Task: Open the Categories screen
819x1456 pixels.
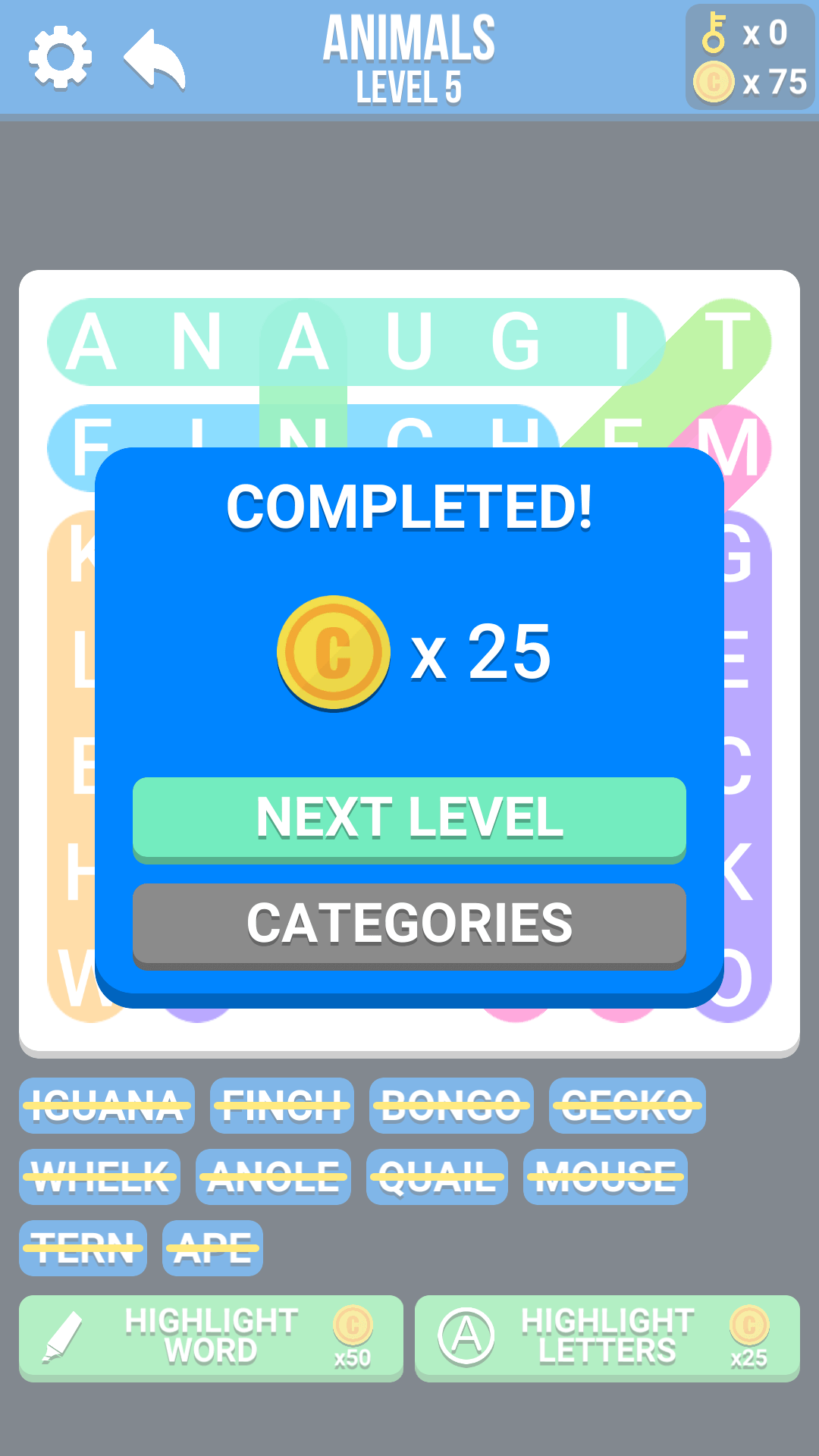Action: click(x=409, y=924)
